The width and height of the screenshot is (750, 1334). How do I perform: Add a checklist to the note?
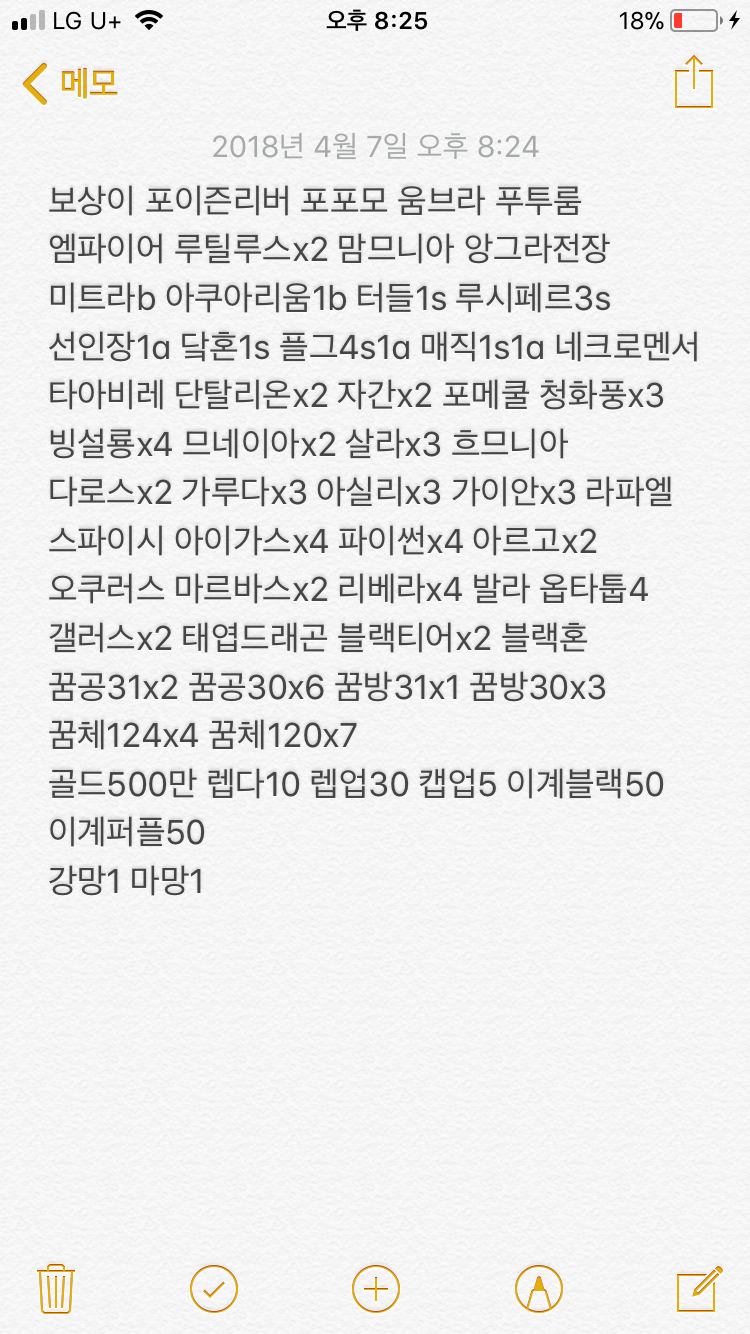pos(213,1288)
